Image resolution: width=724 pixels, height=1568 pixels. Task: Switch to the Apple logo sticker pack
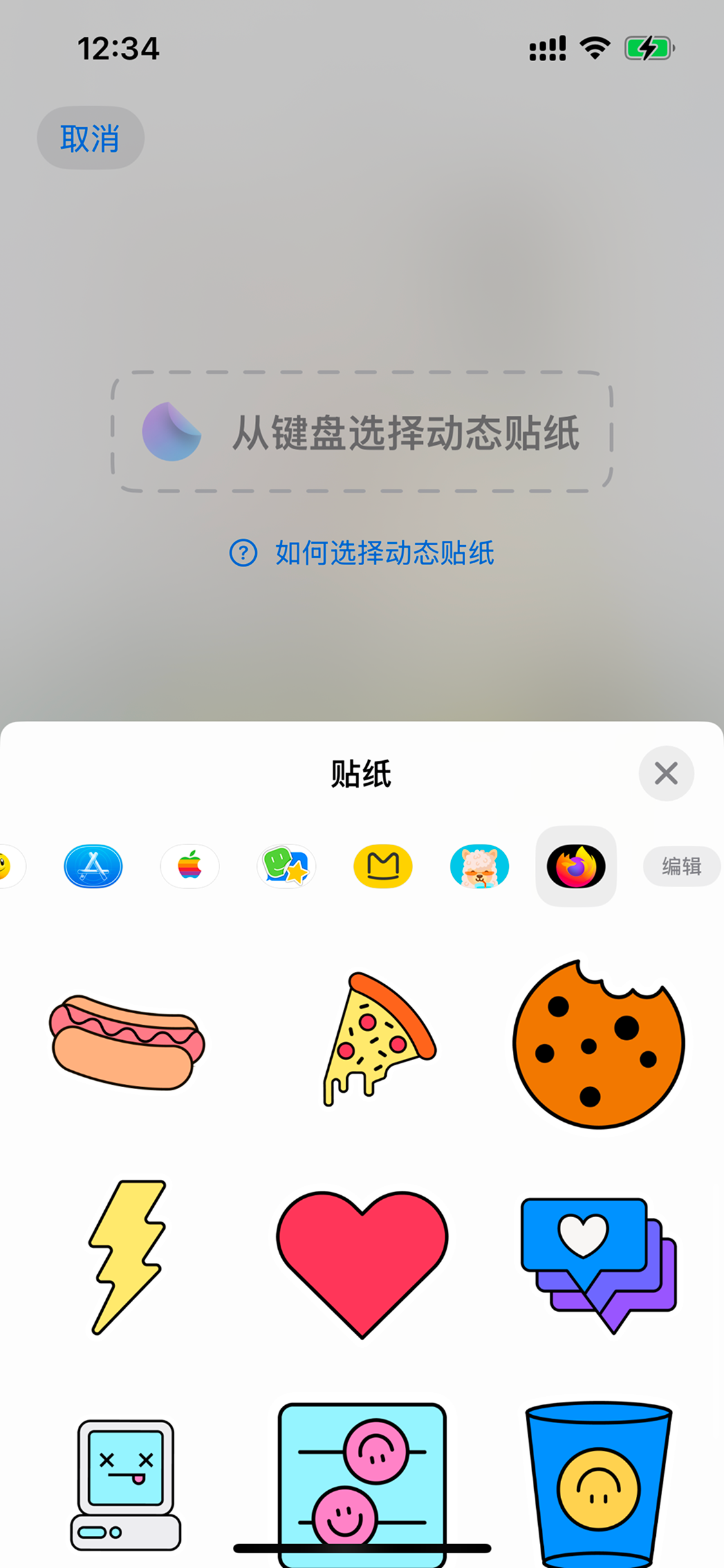190,866
